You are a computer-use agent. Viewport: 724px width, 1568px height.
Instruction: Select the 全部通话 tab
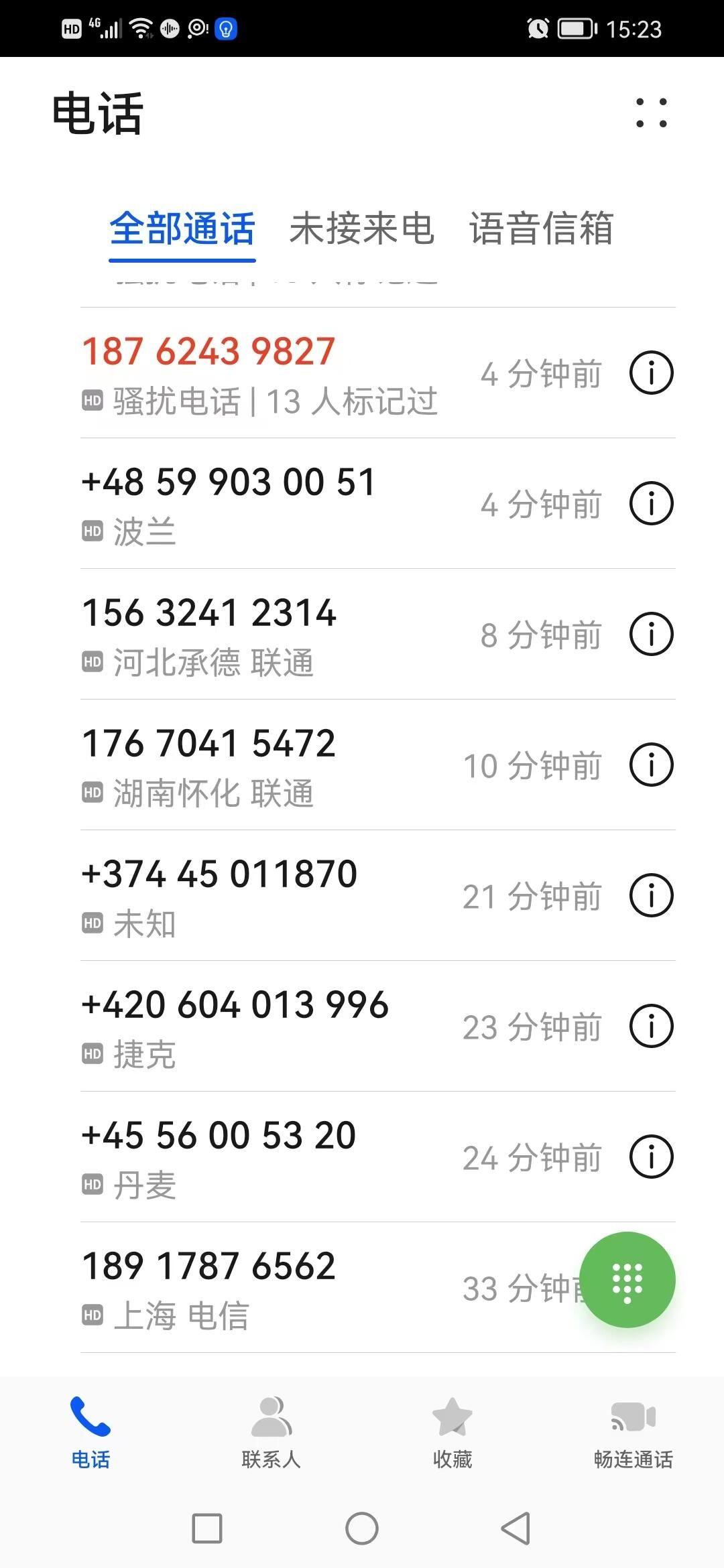point(182,228)
